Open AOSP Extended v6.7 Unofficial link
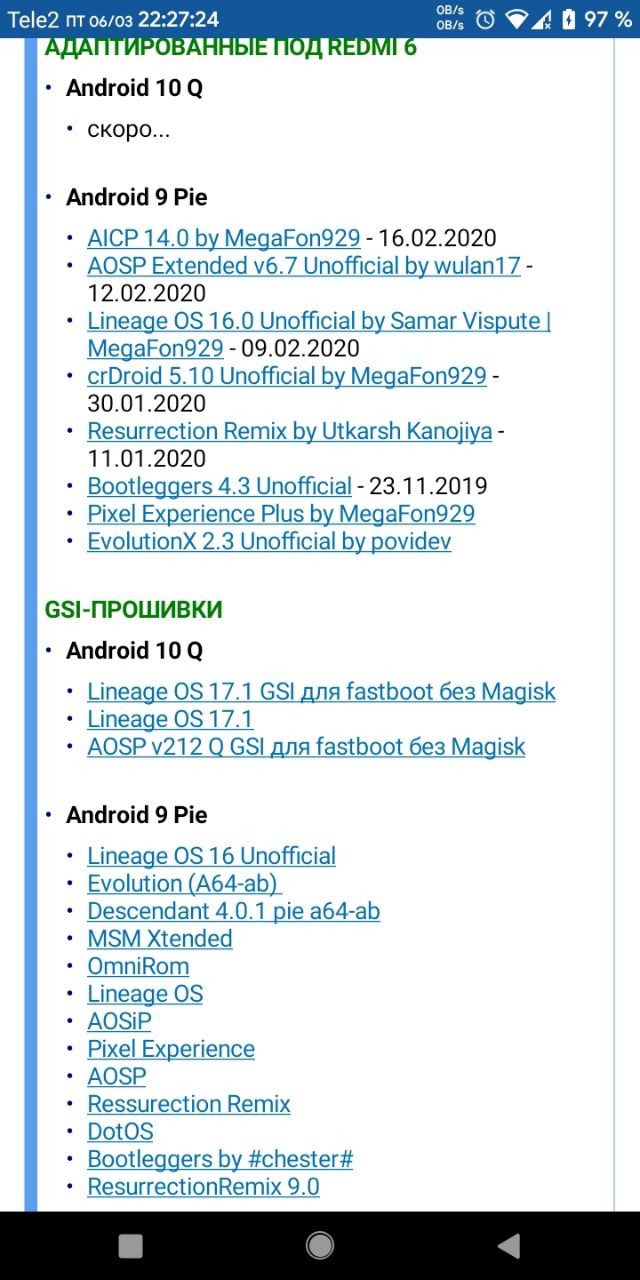 point(304,266)
